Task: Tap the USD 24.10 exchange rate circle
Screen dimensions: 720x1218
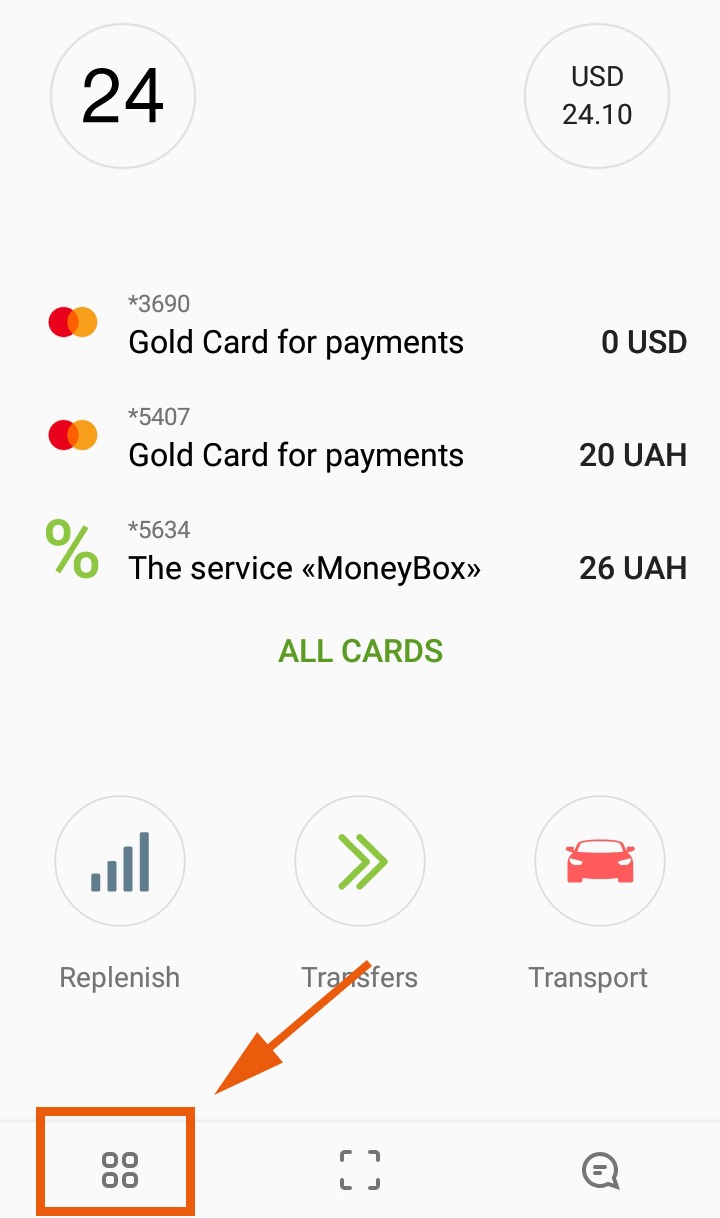Action: pos(597,96)
